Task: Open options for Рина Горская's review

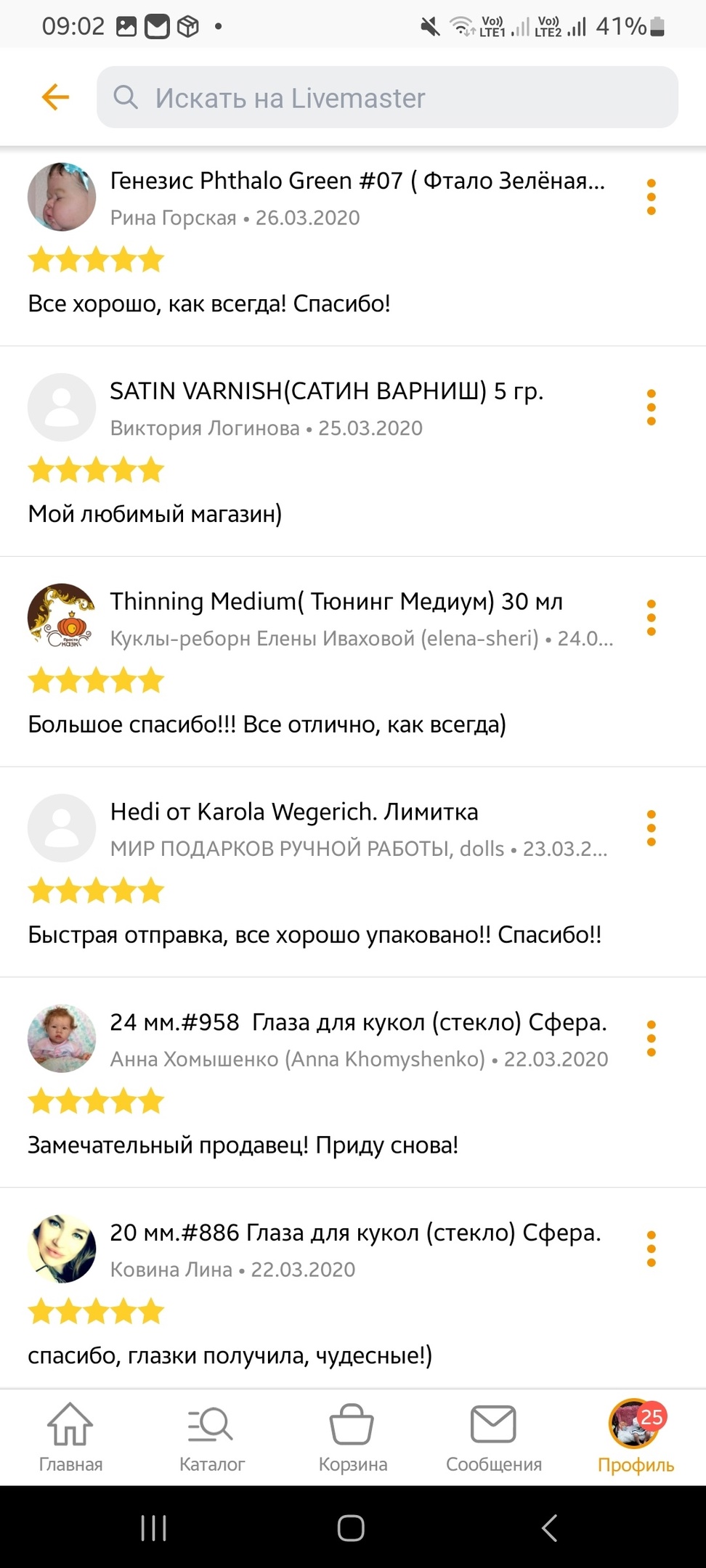Action: coord(651,197)
